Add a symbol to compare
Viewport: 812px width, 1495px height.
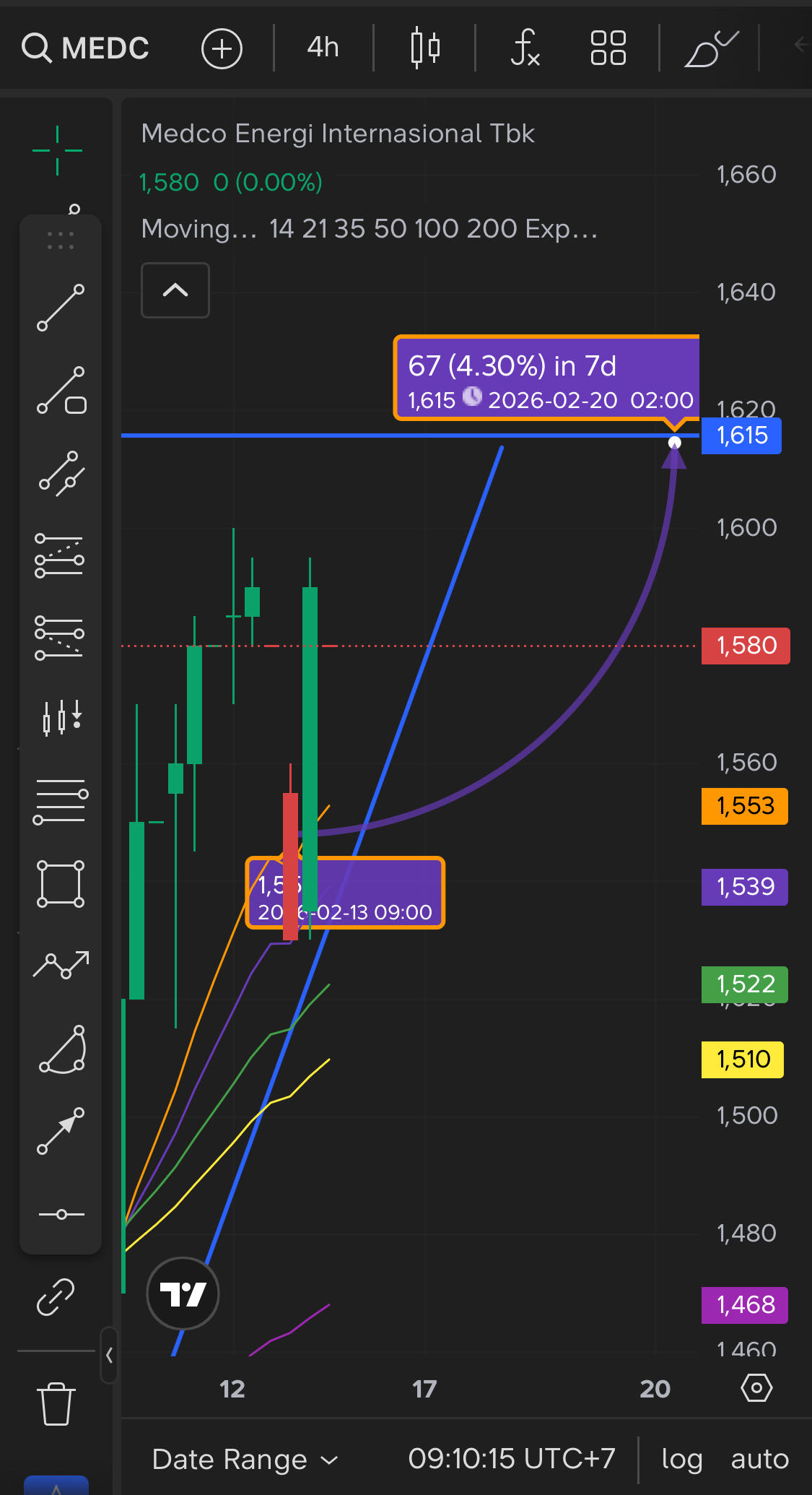pos(222,48)
